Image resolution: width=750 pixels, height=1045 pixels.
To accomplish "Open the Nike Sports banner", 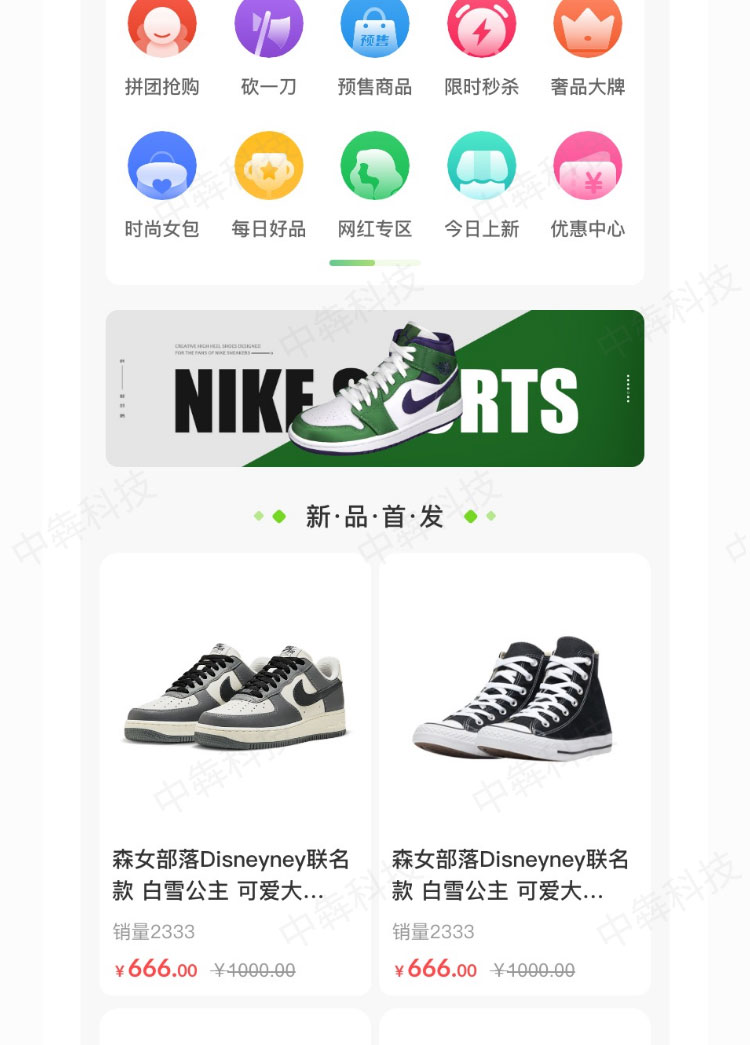I will click(375, 388).
